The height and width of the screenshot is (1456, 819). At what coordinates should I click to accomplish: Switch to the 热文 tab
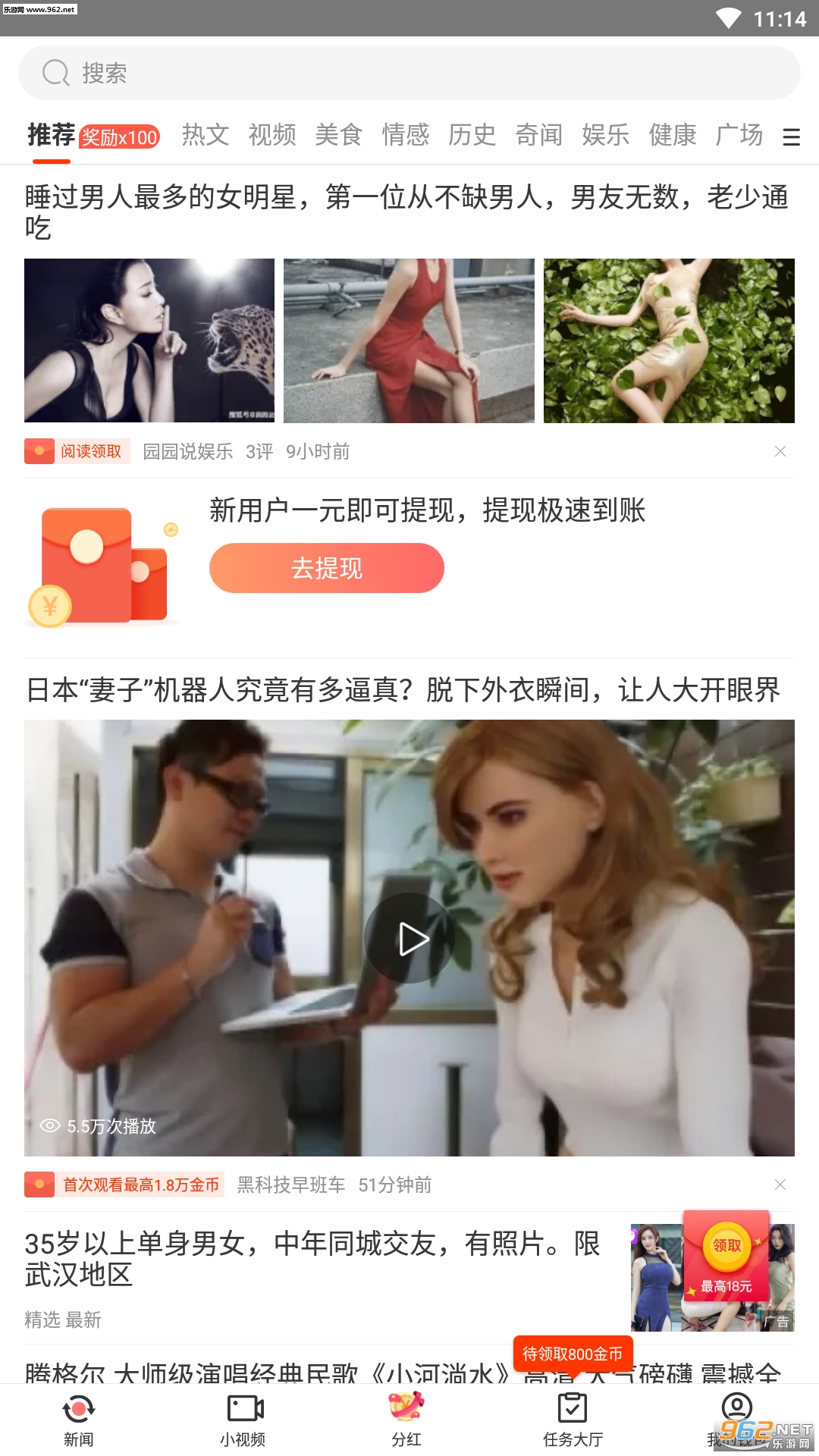click(206, 135)
